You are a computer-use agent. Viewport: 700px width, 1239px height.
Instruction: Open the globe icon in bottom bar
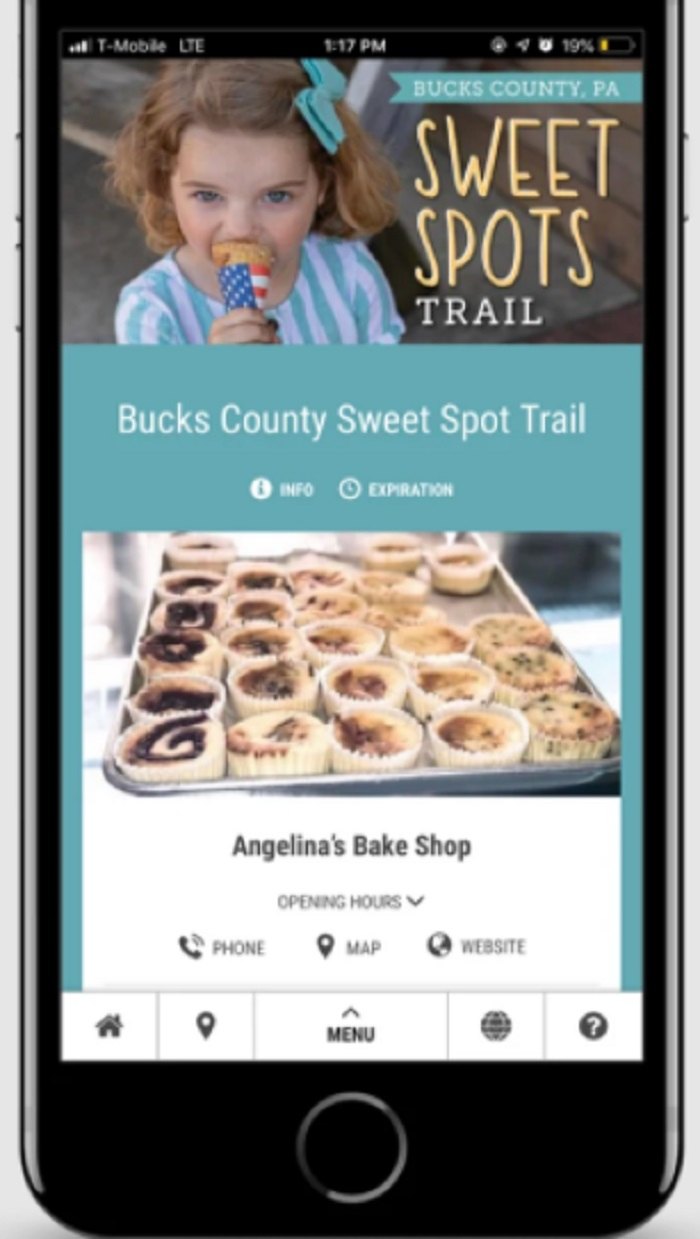point(496,1026)
